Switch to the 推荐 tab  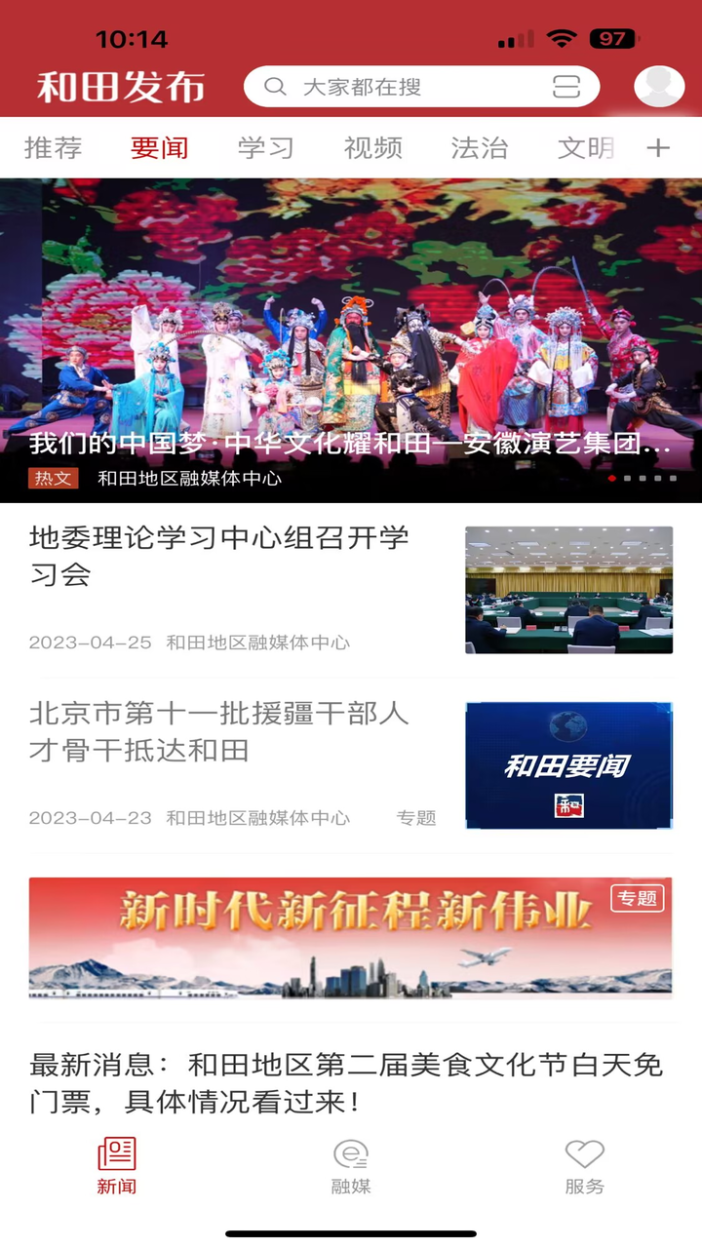coord(53,149)
